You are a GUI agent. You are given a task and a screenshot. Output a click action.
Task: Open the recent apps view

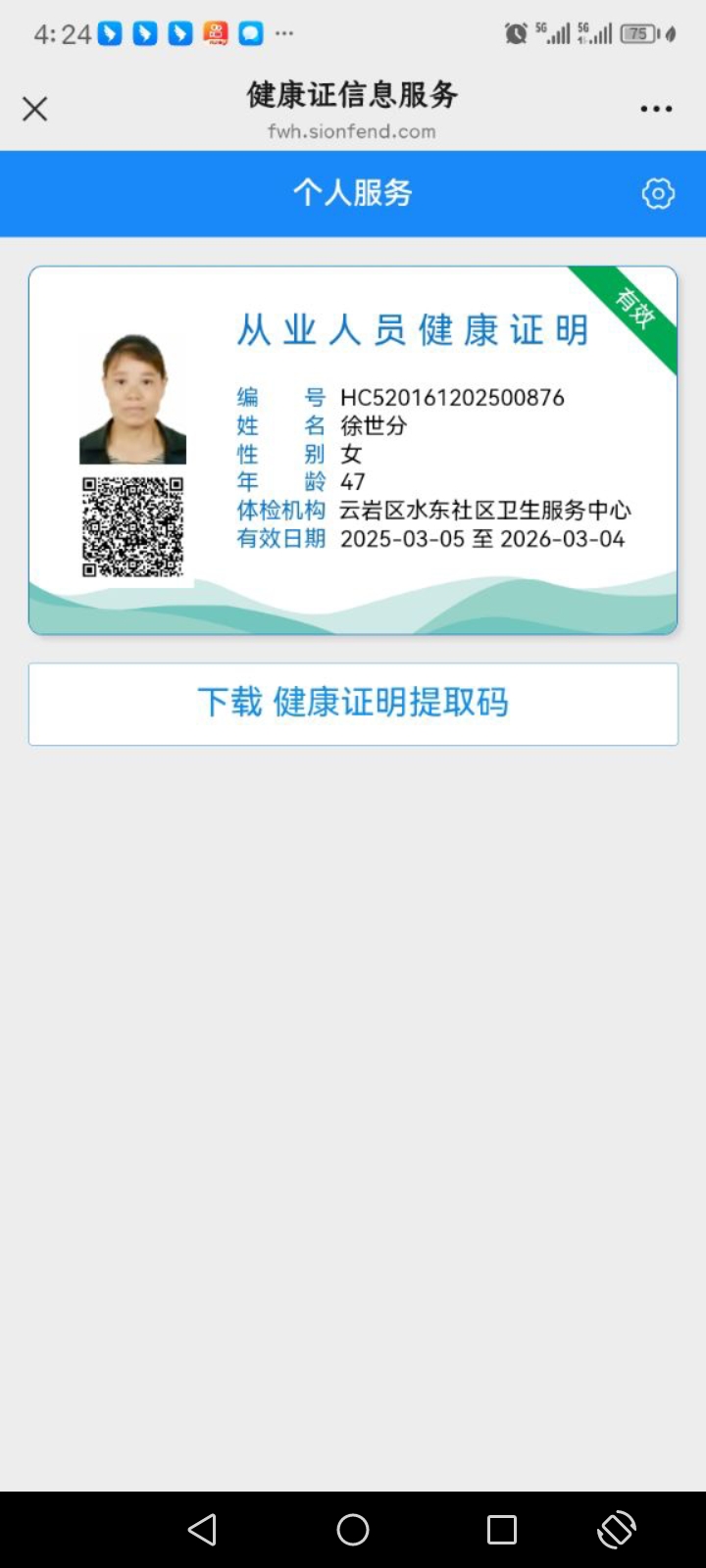coord(502,1529)
